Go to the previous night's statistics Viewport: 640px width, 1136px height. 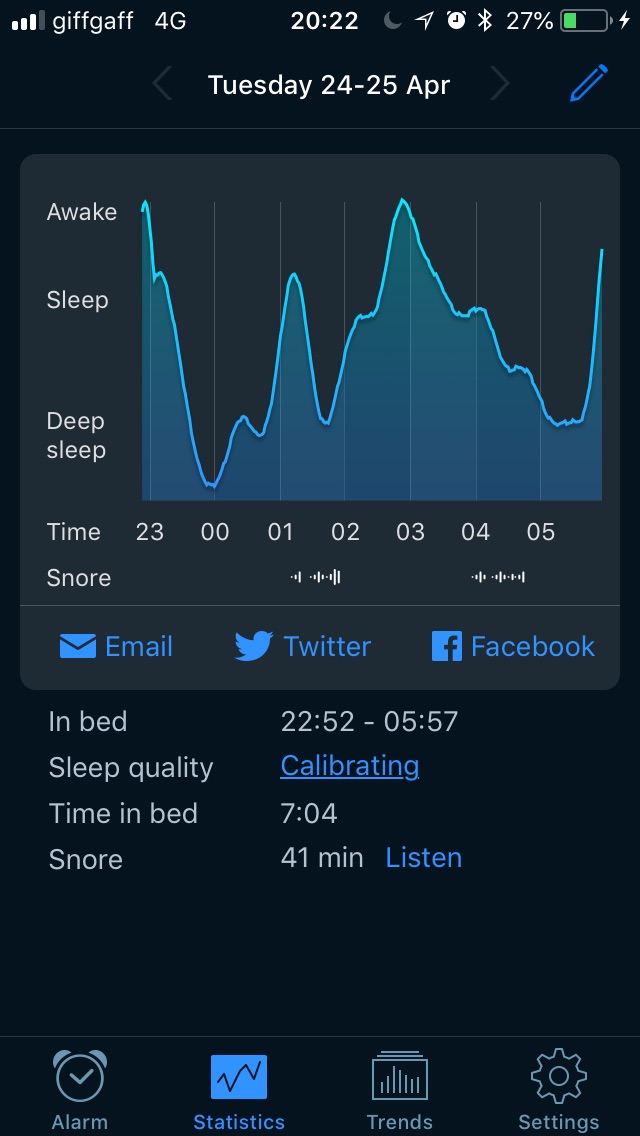click(162, 85)
